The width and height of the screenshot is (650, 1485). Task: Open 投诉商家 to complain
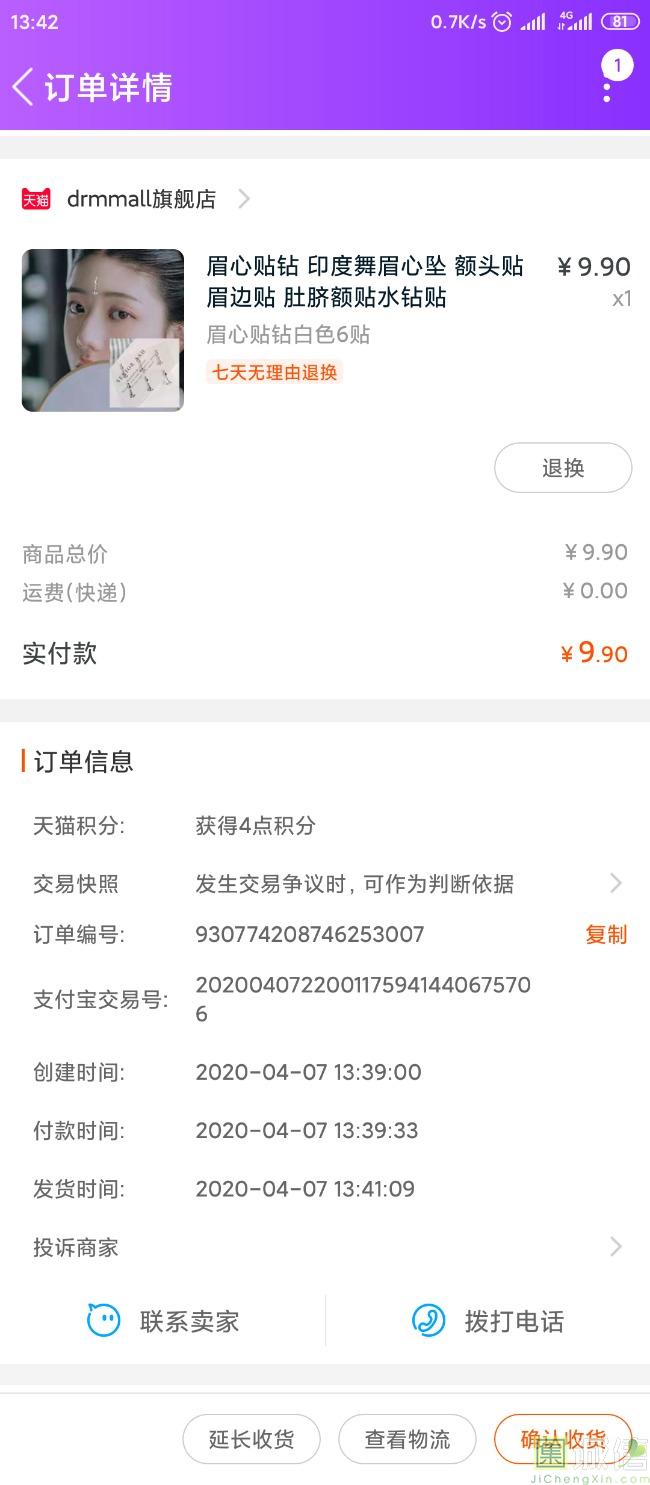pyautogui.click(x=326, y=1247)
